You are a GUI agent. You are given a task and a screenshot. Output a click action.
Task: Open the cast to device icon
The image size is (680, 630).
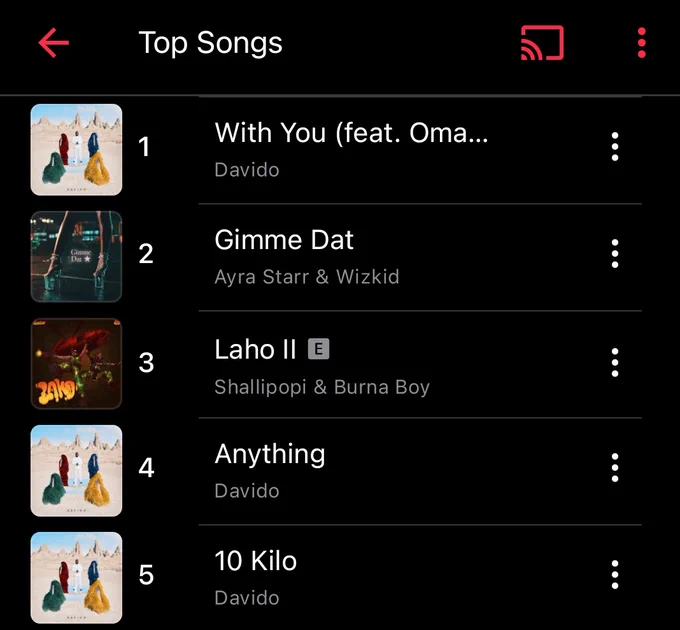542,42
